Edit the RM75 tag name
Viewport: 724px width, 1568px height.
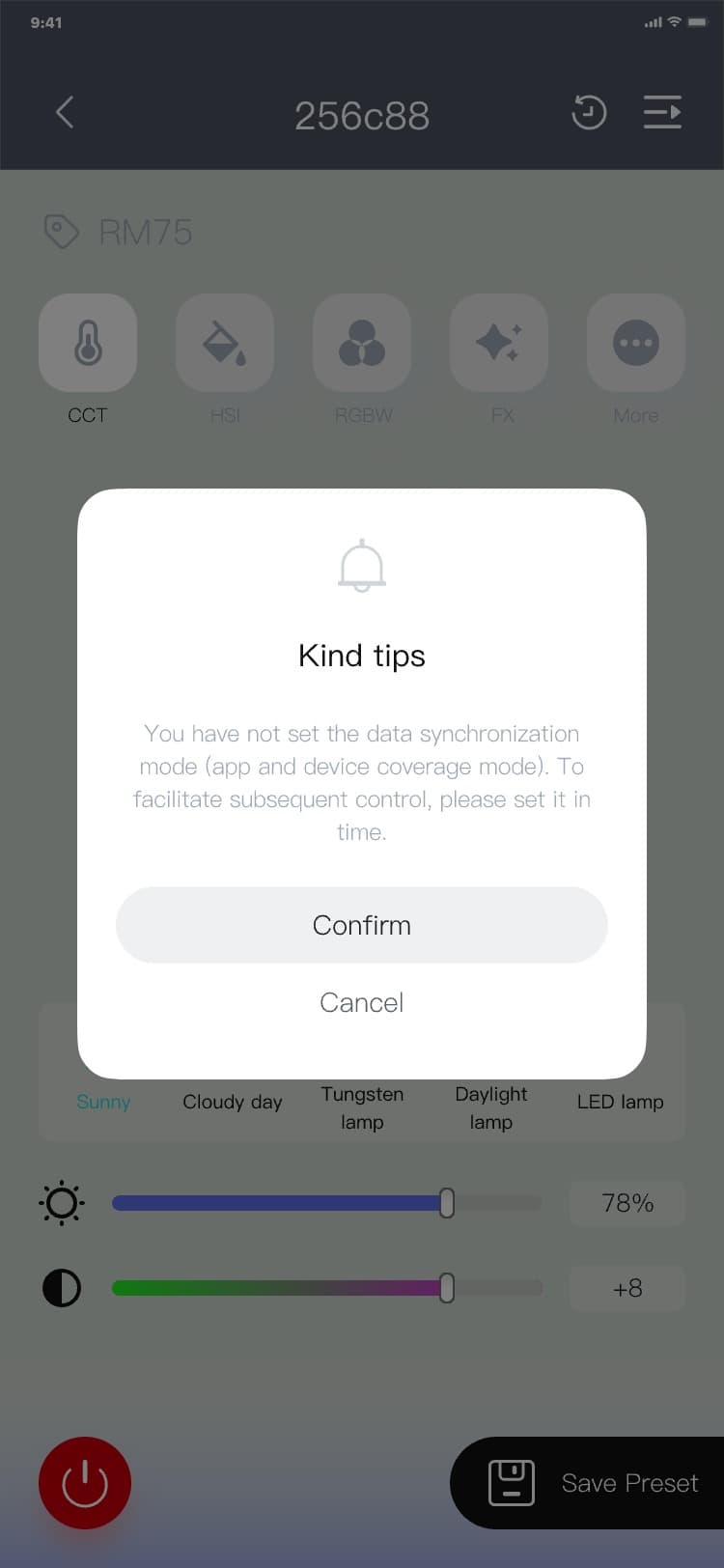145,233
